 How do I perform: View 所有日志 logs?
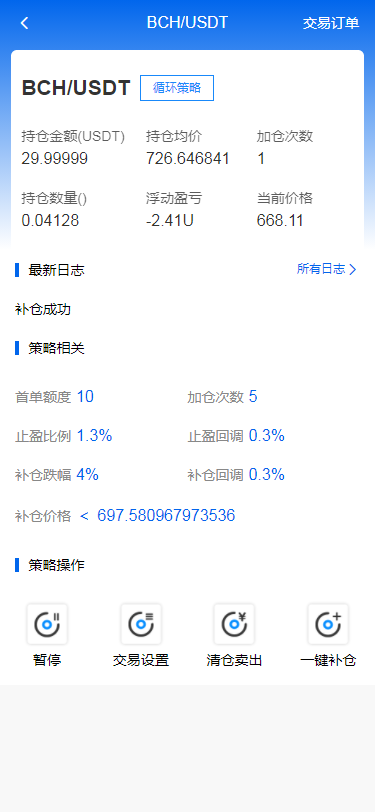tap(326, 269)
